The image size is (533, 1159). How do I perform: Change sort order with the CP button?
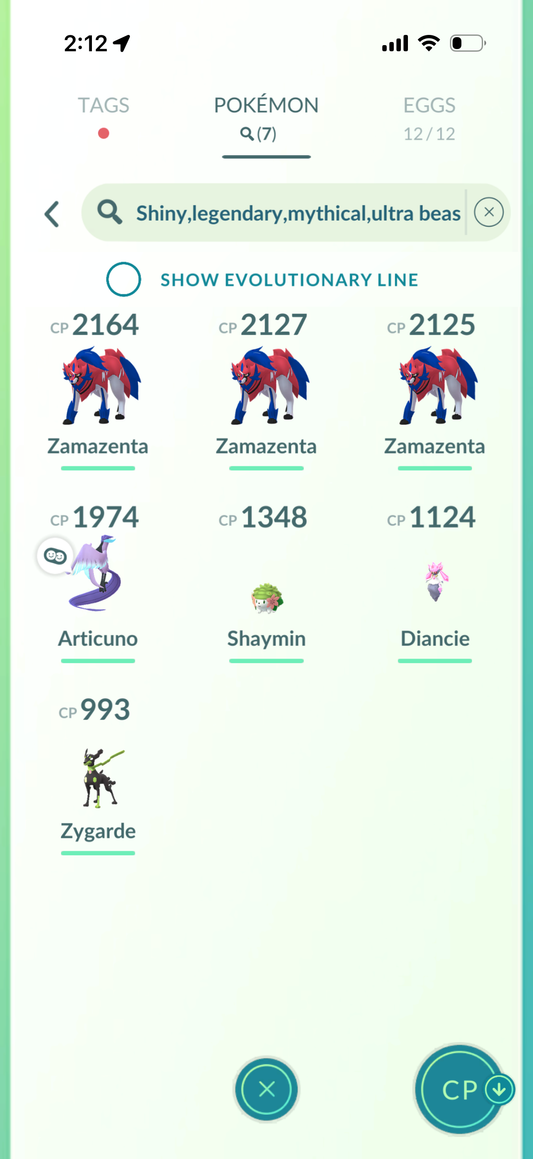[463, 1090]
